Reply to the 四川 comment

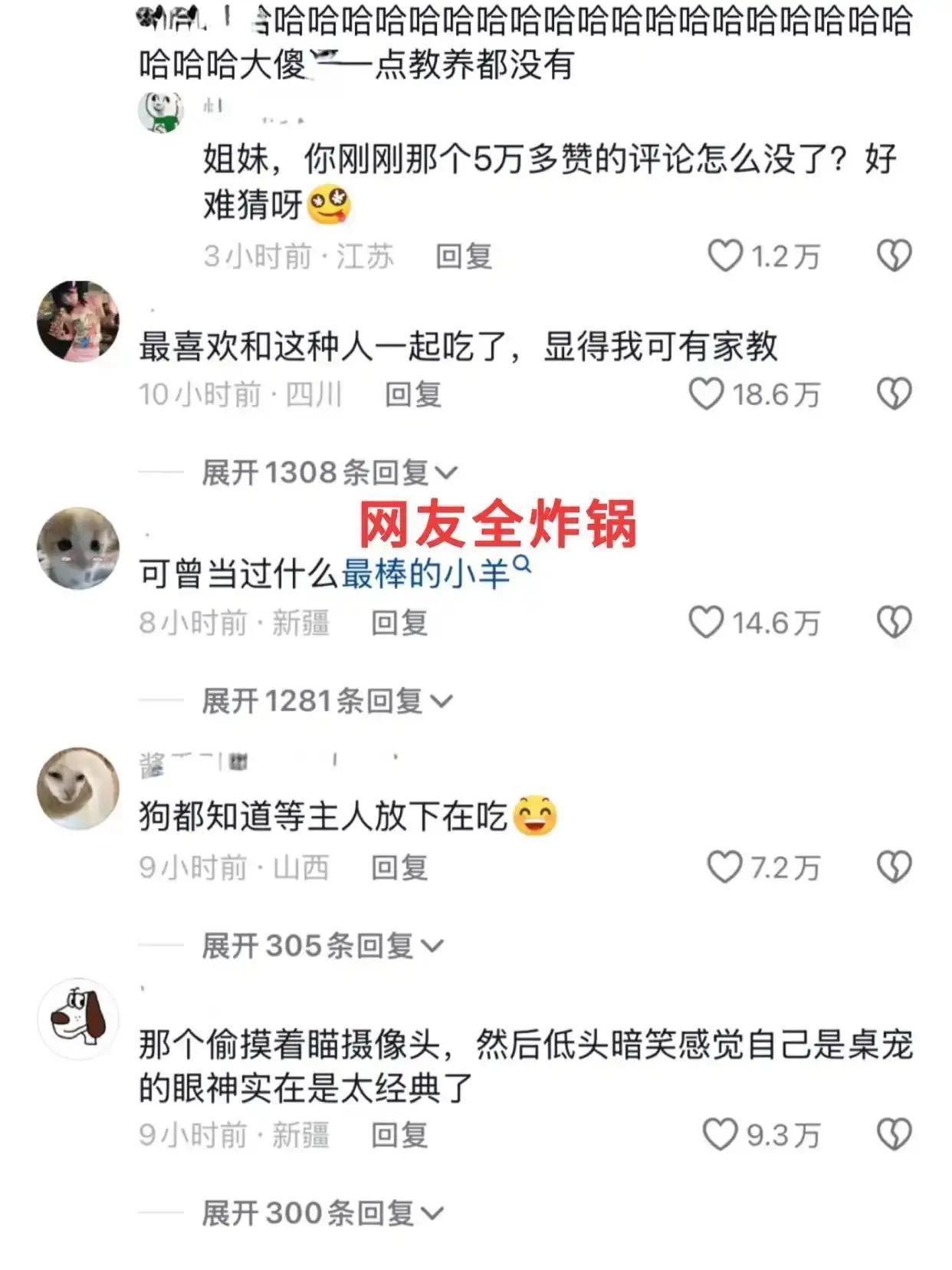[x=413, y=394]
